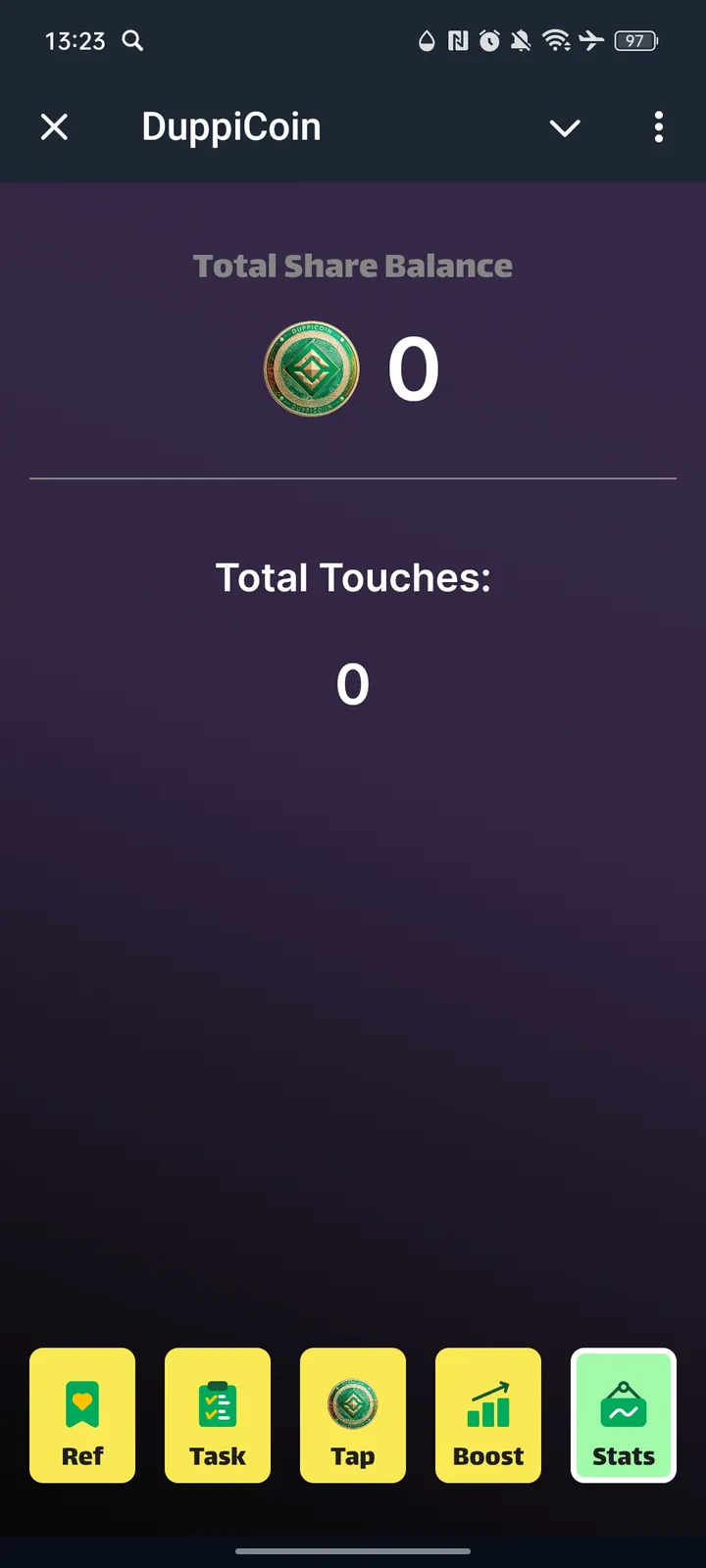Go to the Tap tab

click(353, 1414)
